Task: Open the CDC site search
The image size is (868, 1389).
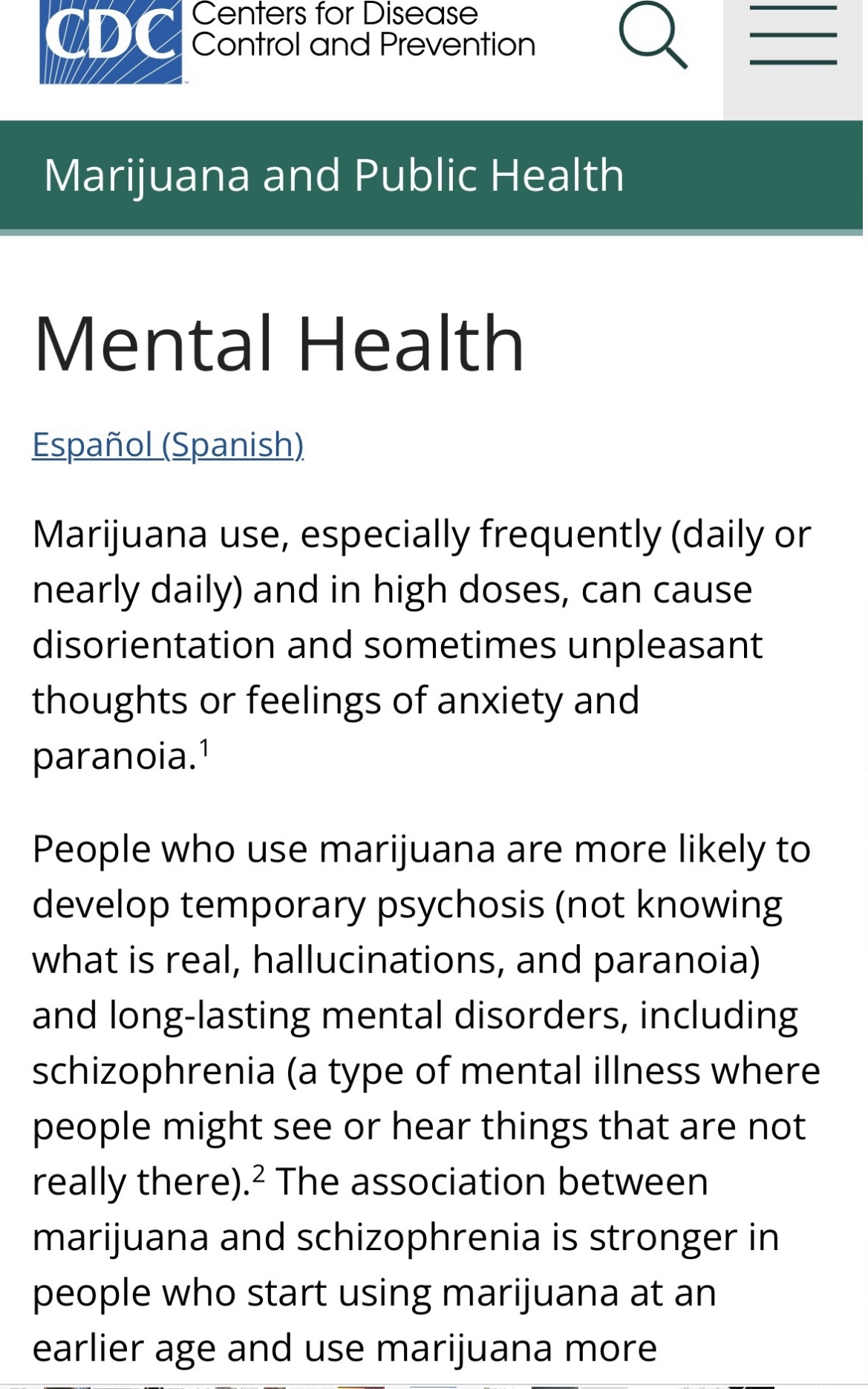Action: pos(653,36)
